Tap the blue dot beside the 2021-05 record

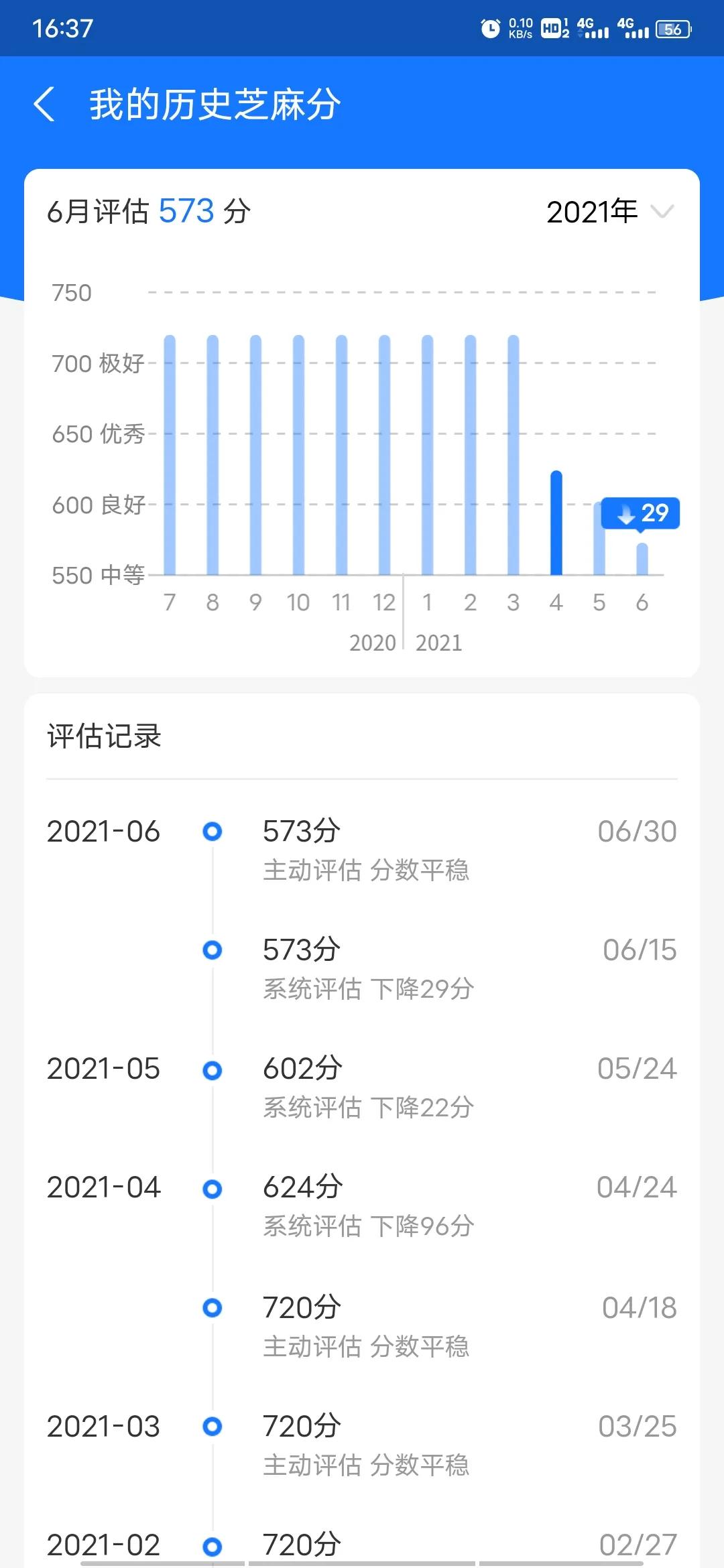click(213, 1068)
